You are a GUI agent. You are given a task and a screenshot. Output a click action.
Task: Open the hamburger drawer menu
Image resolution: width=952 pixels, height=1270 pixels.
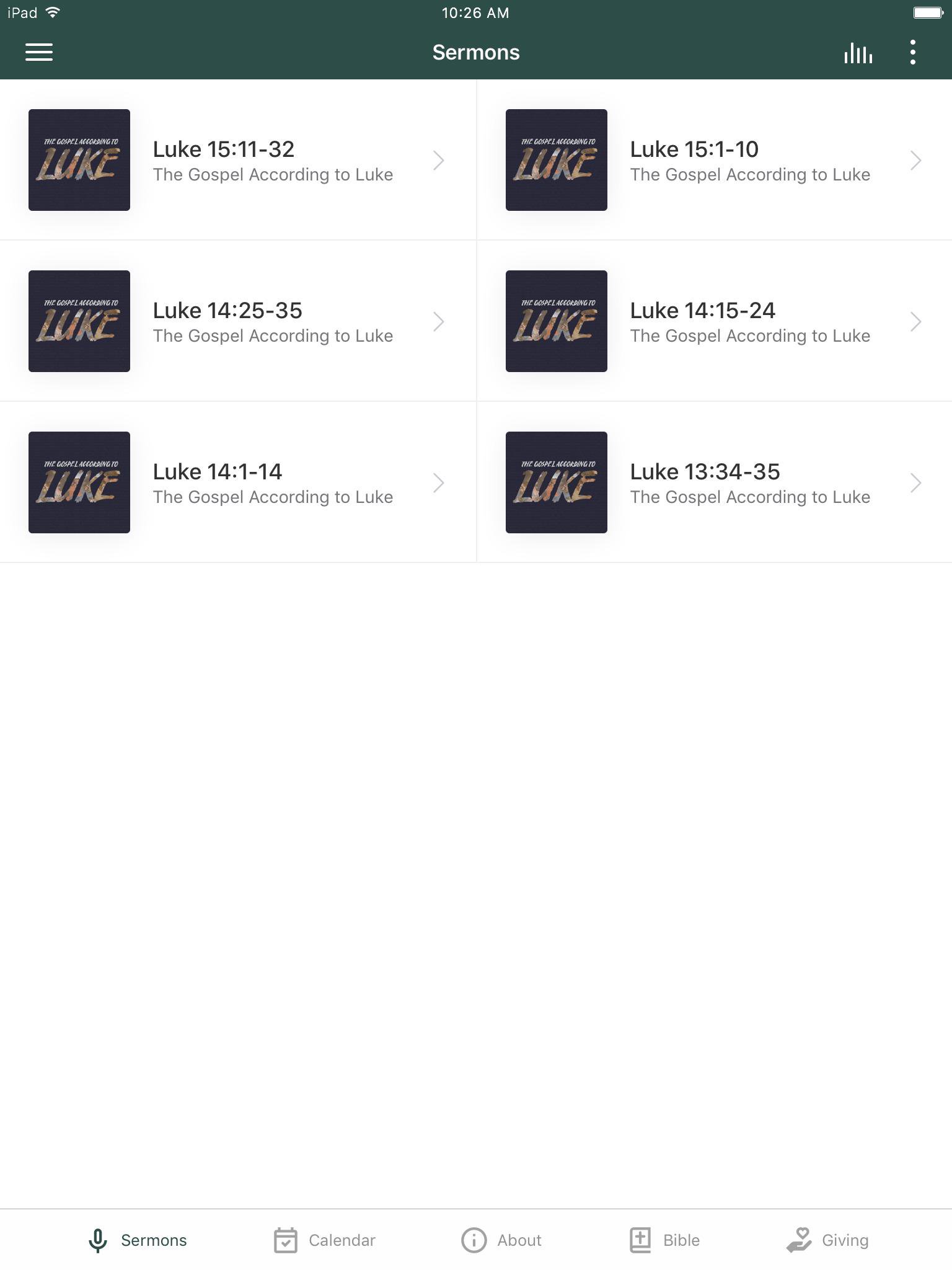pyautogui.click(x=38, y=52)
